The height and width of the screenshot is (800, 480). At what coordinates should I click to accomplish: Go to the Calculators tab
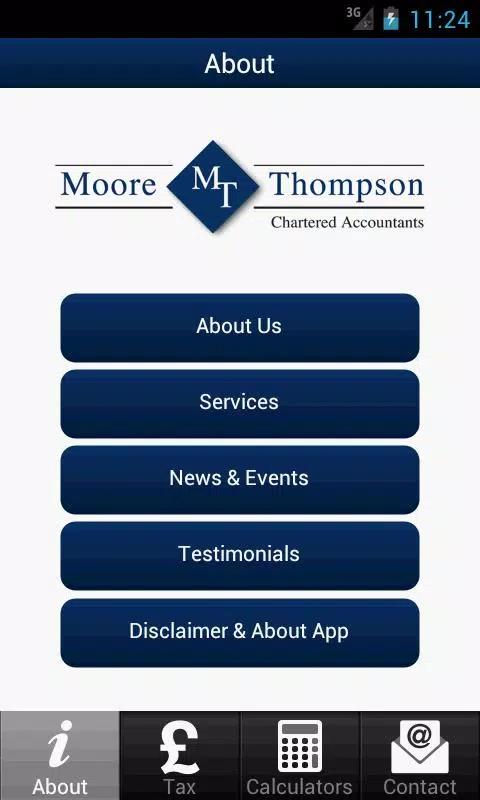coord(300,756)
